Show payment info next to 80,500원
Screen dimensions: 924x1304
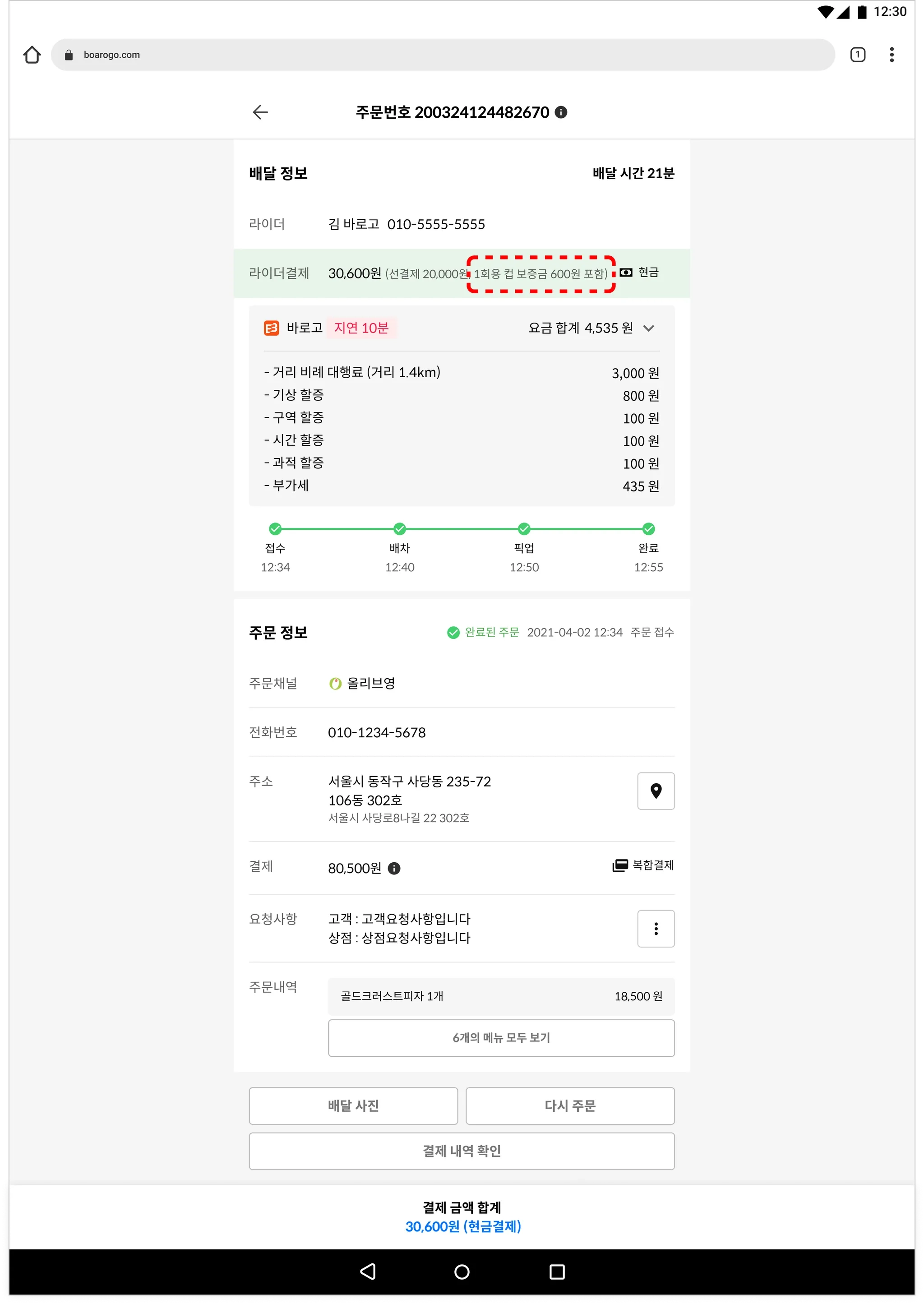394,868
